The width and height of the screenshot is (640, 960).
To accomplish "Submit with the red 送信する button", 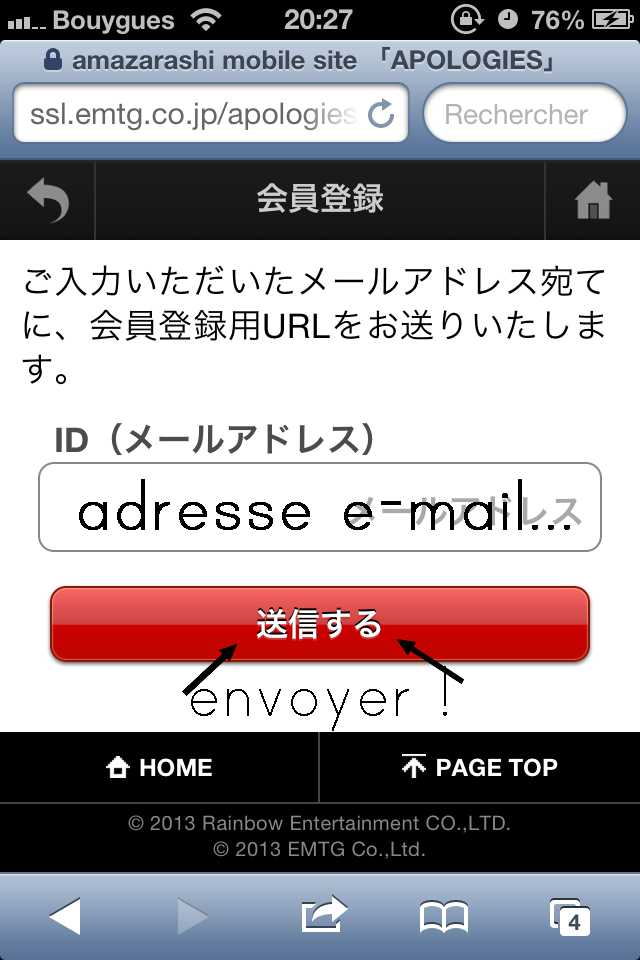I will pos(320,624).
